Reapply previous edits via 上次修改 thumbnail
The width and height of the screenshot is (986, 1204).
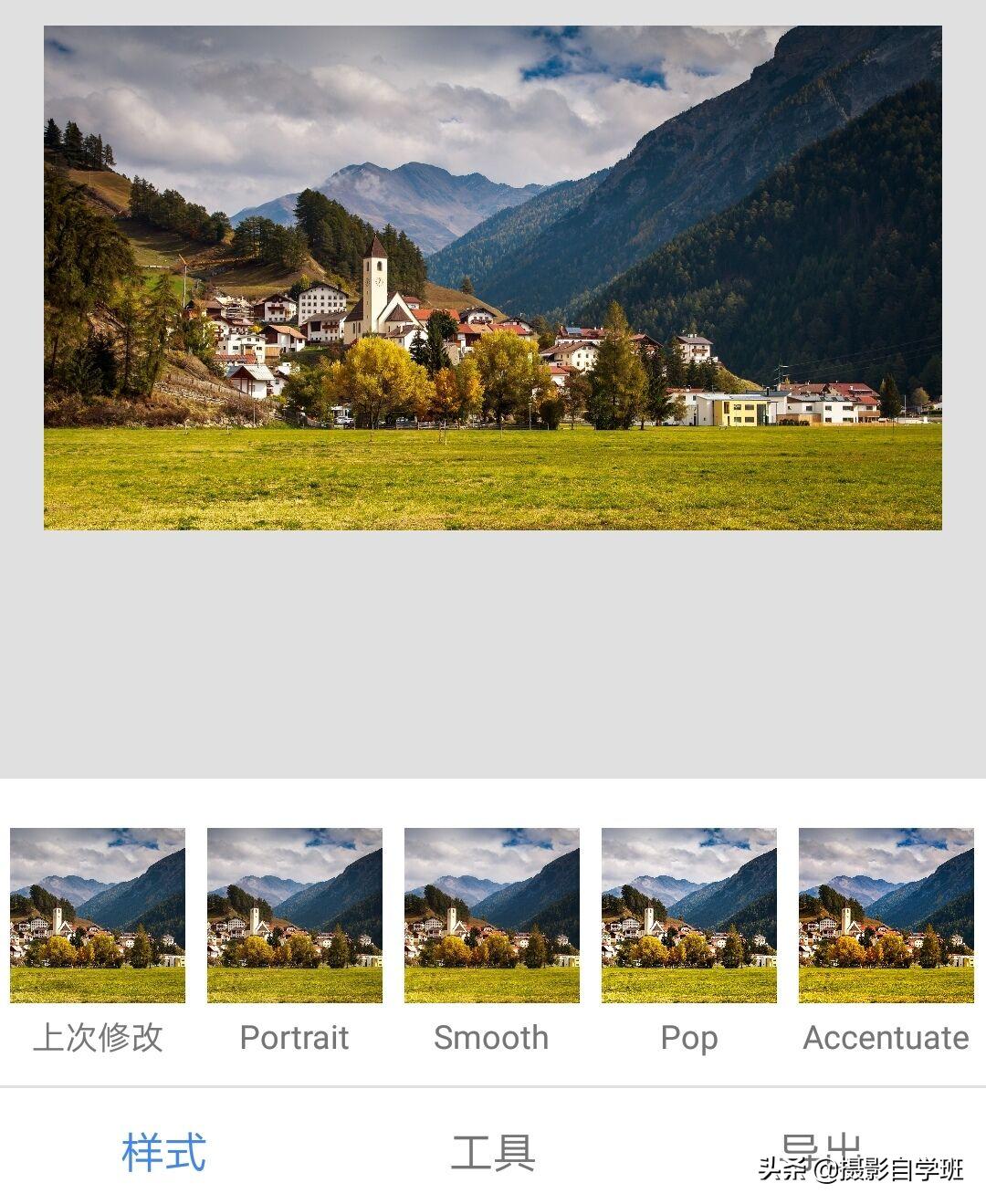[x=97, y=917]
